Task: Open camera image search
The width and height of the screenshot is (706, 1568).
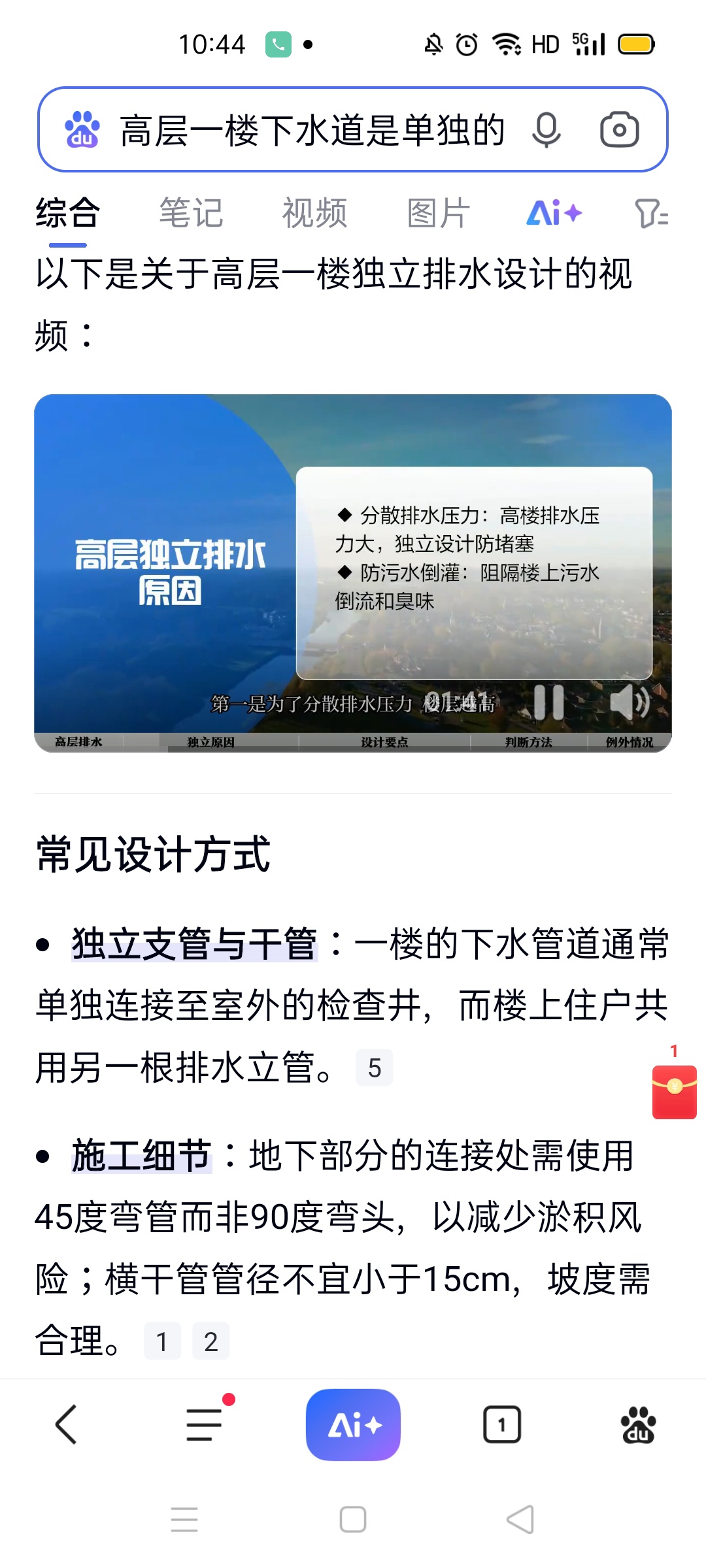Action: coord(619,129)
